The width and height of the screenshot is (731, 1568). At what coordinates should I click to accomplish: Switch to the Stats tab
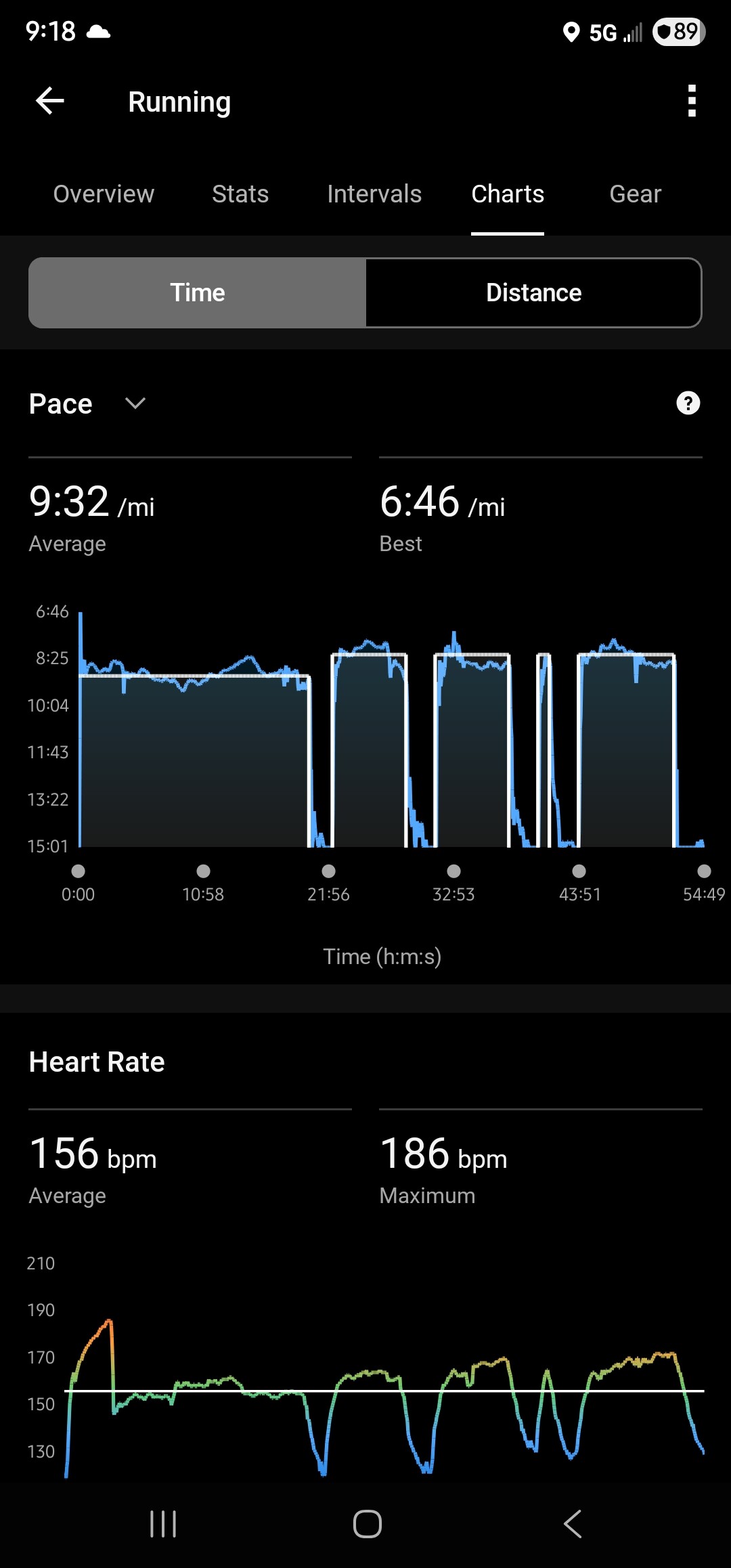pyautogui.click(x=240, y=194)
